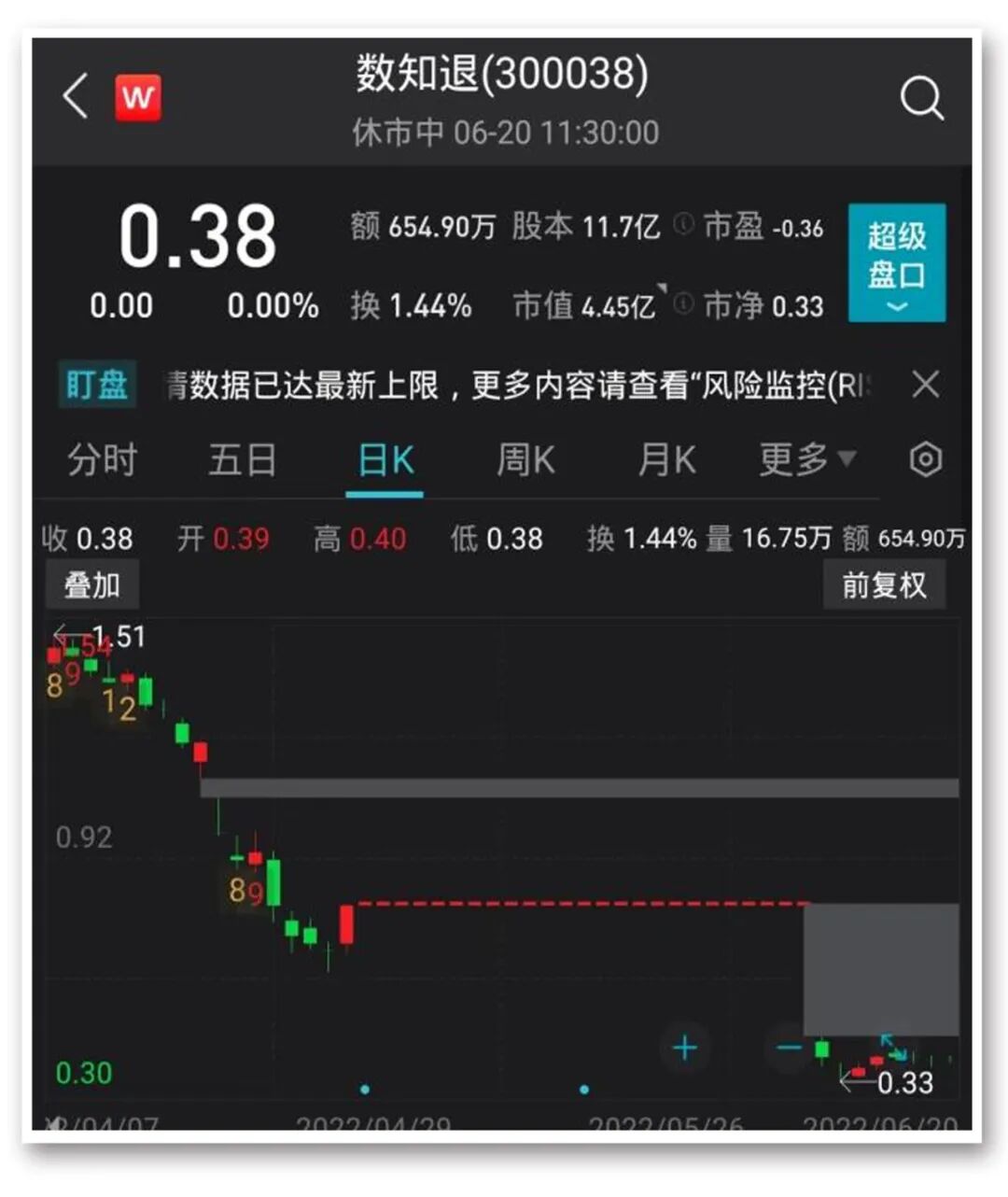
Task: Switch to the 周K chart tab
Action: click(525, 460)
